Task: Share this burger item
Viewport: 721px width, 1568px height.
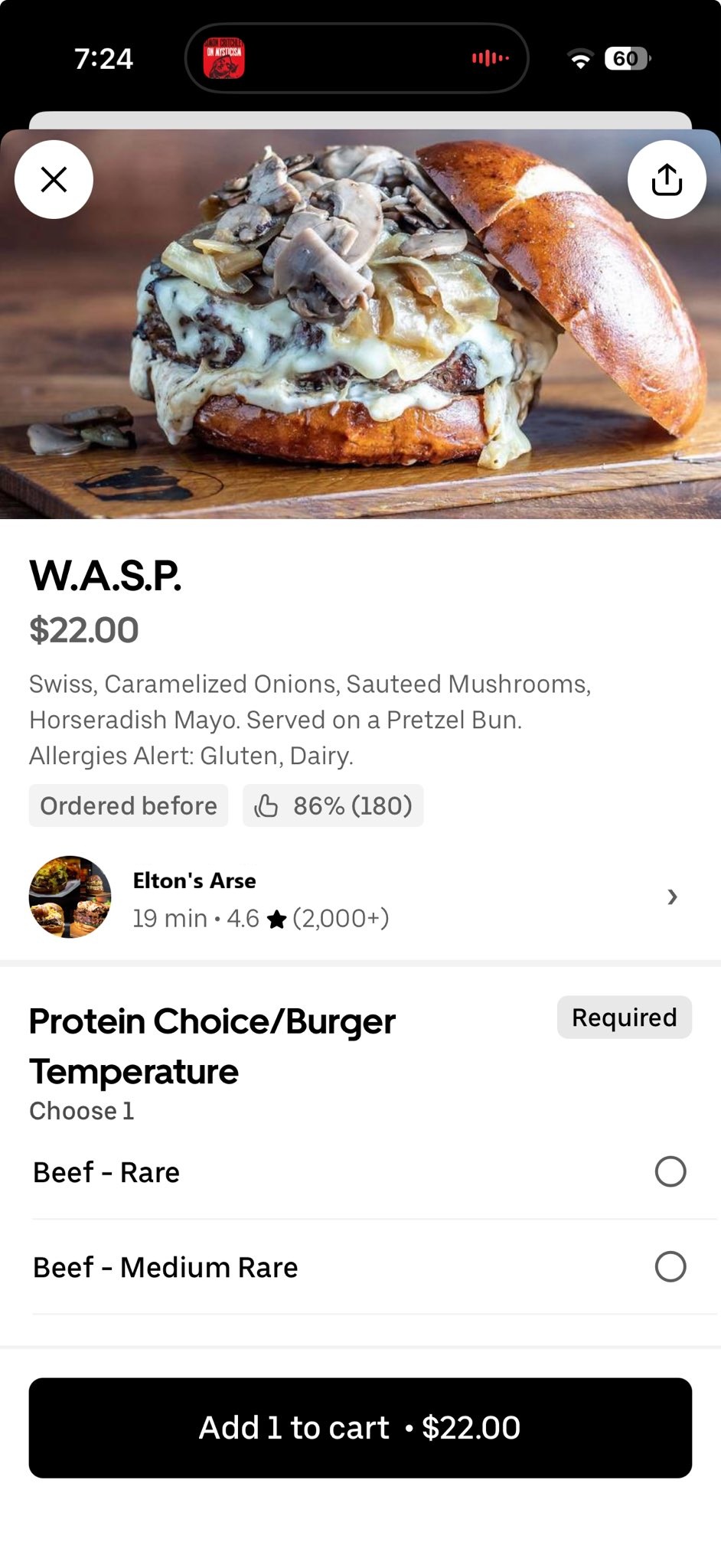Action: coord(667,180)
